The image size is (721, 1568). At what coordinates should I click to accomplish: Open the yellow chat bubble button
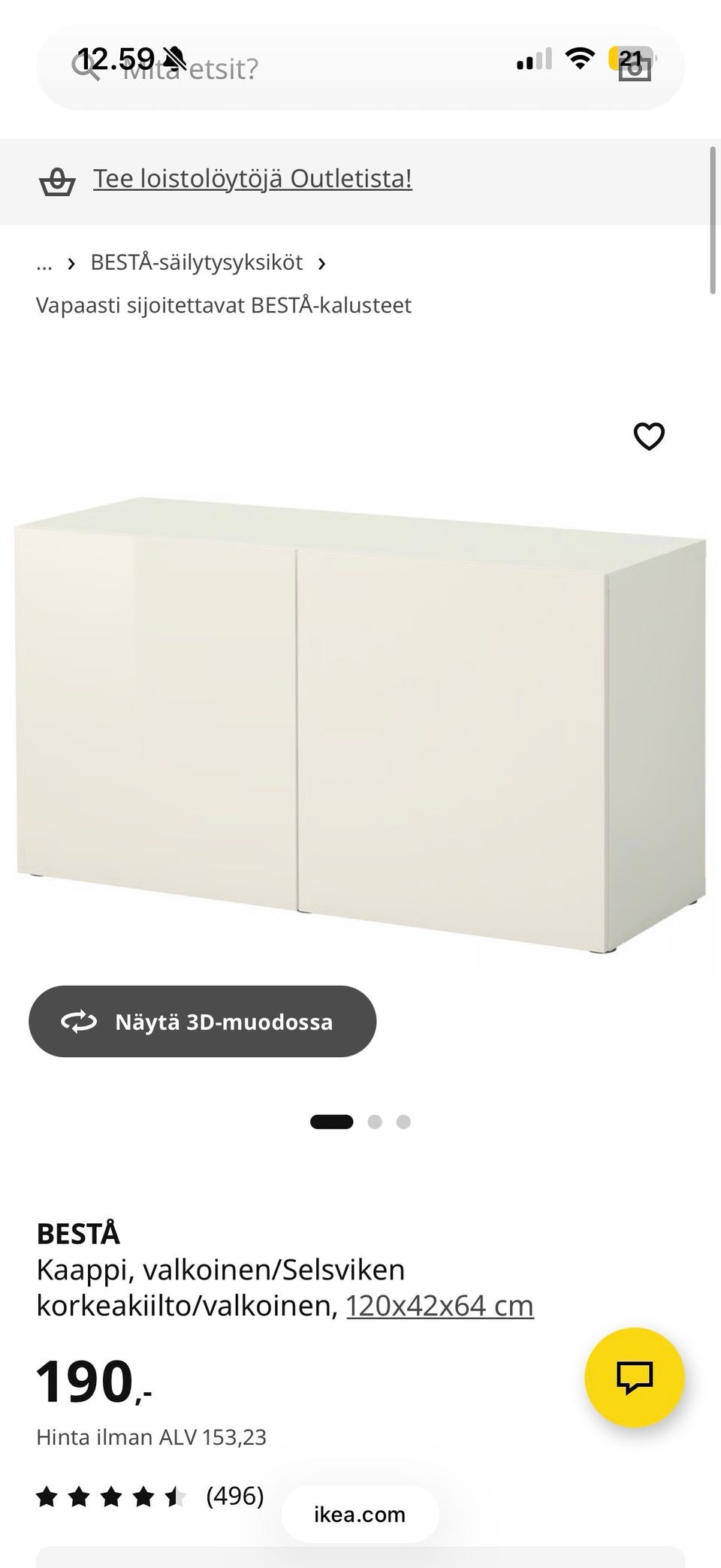[635, 1377]
